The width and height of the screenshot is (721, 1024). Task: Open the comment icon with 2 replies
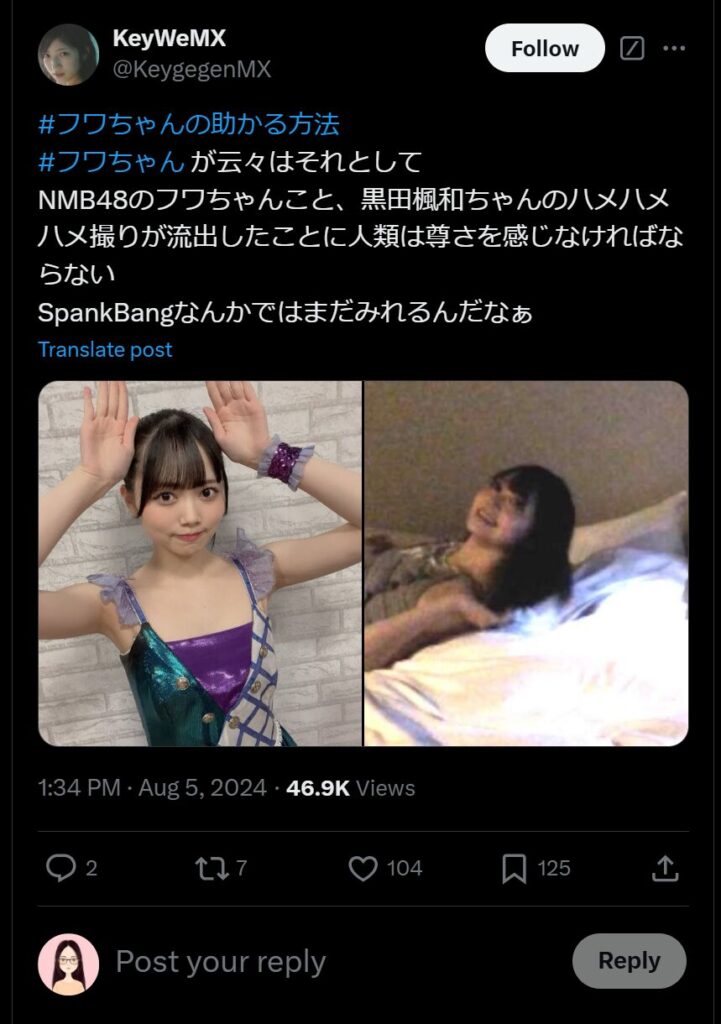click(62, 868)
